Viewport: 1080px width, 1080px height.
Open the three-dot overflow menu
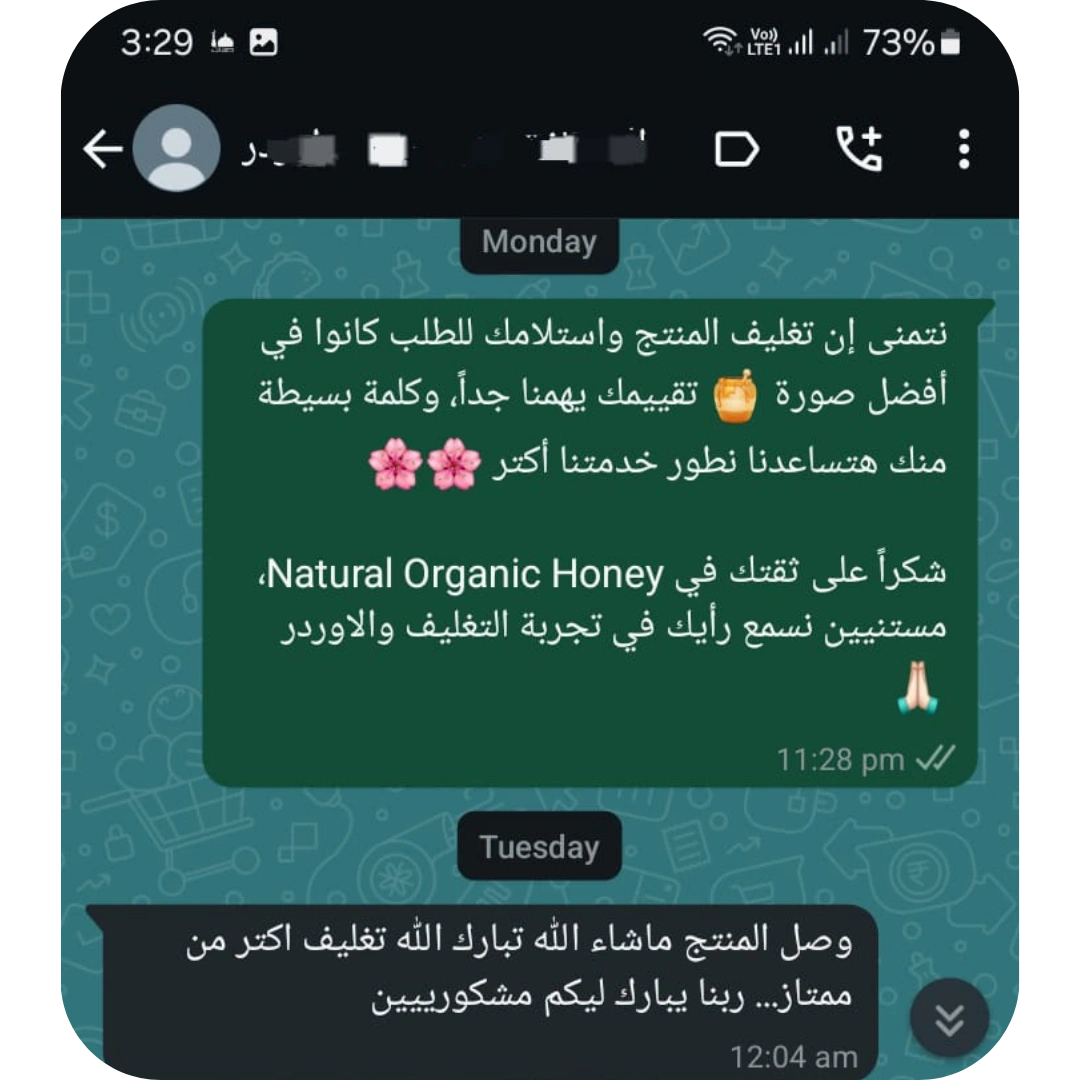963,150
